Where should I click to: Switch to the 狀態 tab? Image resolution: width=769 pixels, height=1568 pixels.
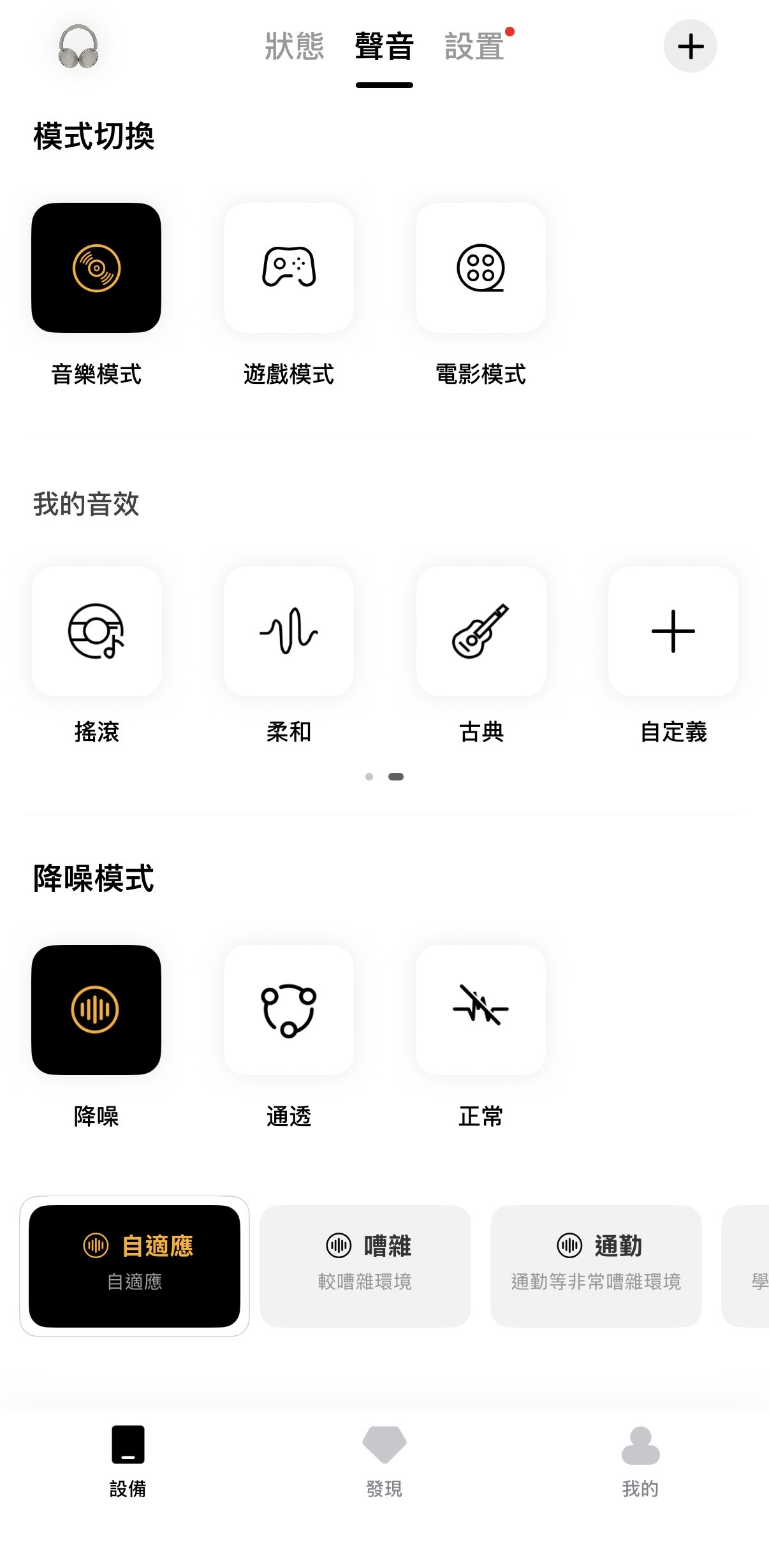pyautogui.click(x=294, y=47)
